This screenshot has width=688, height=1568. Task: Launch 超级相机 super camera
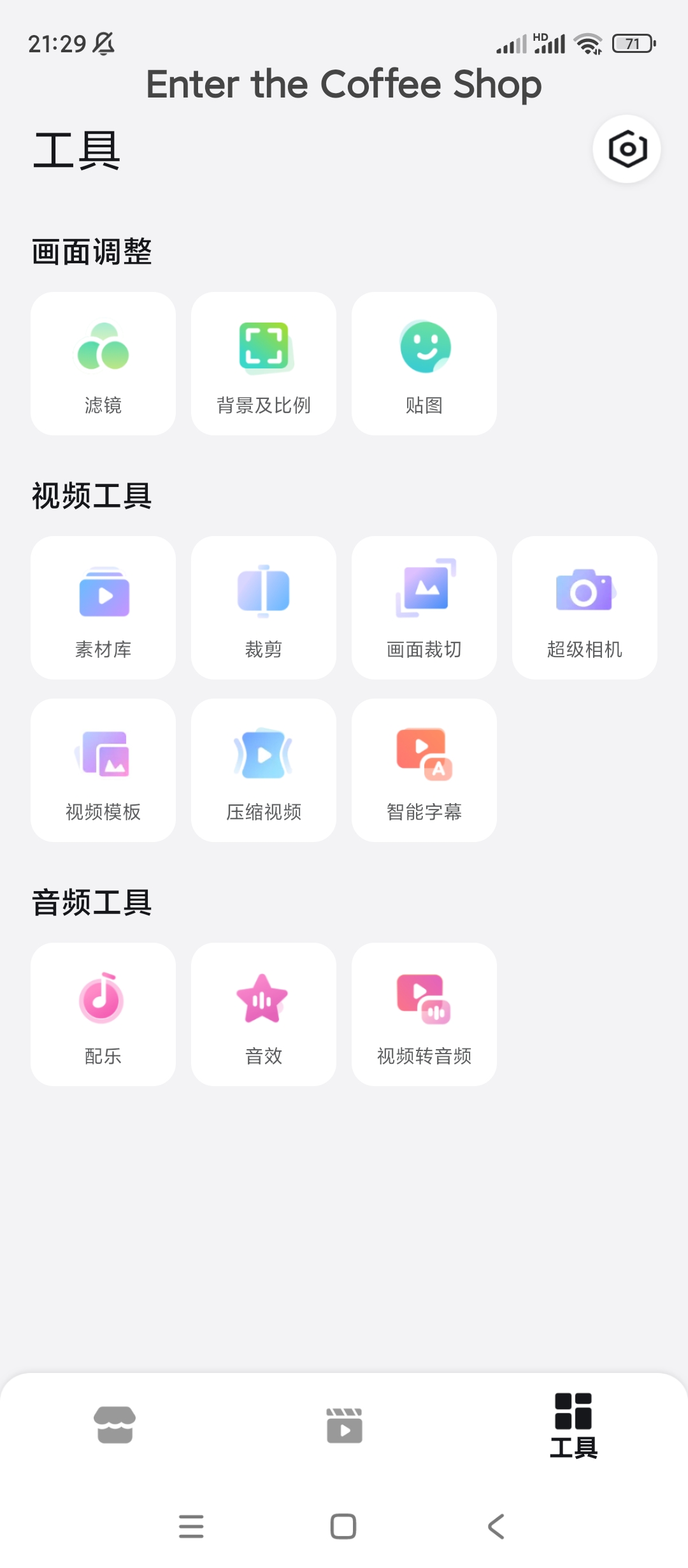585,608
